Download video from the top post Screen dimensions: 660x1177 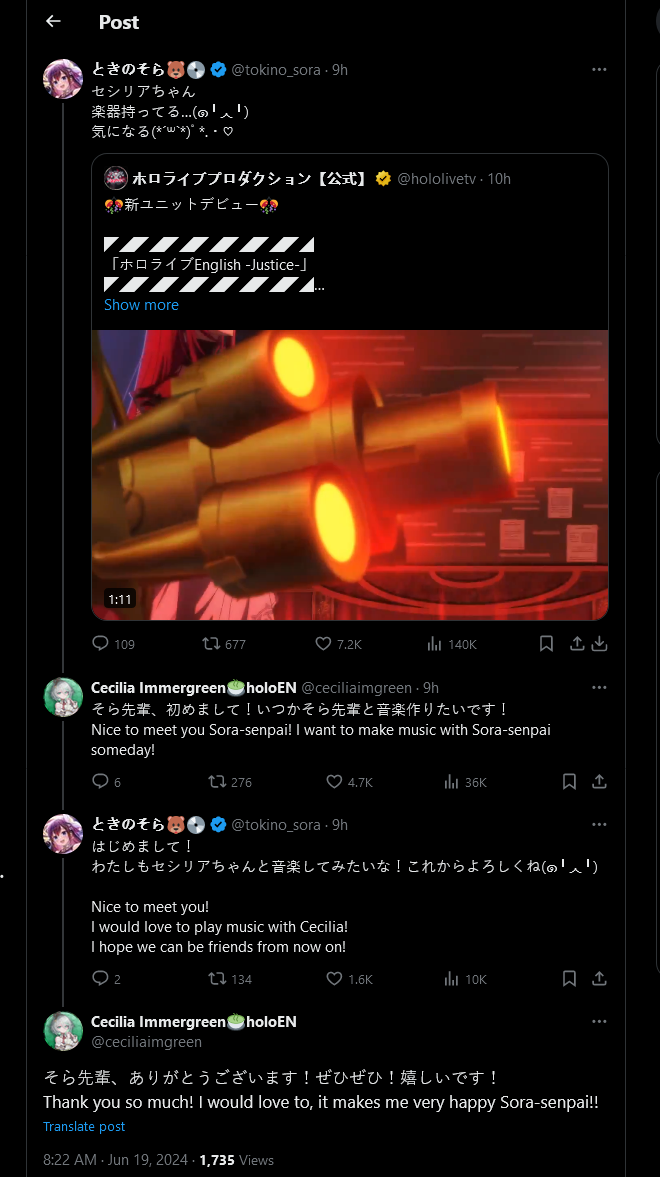click(600, 644)
